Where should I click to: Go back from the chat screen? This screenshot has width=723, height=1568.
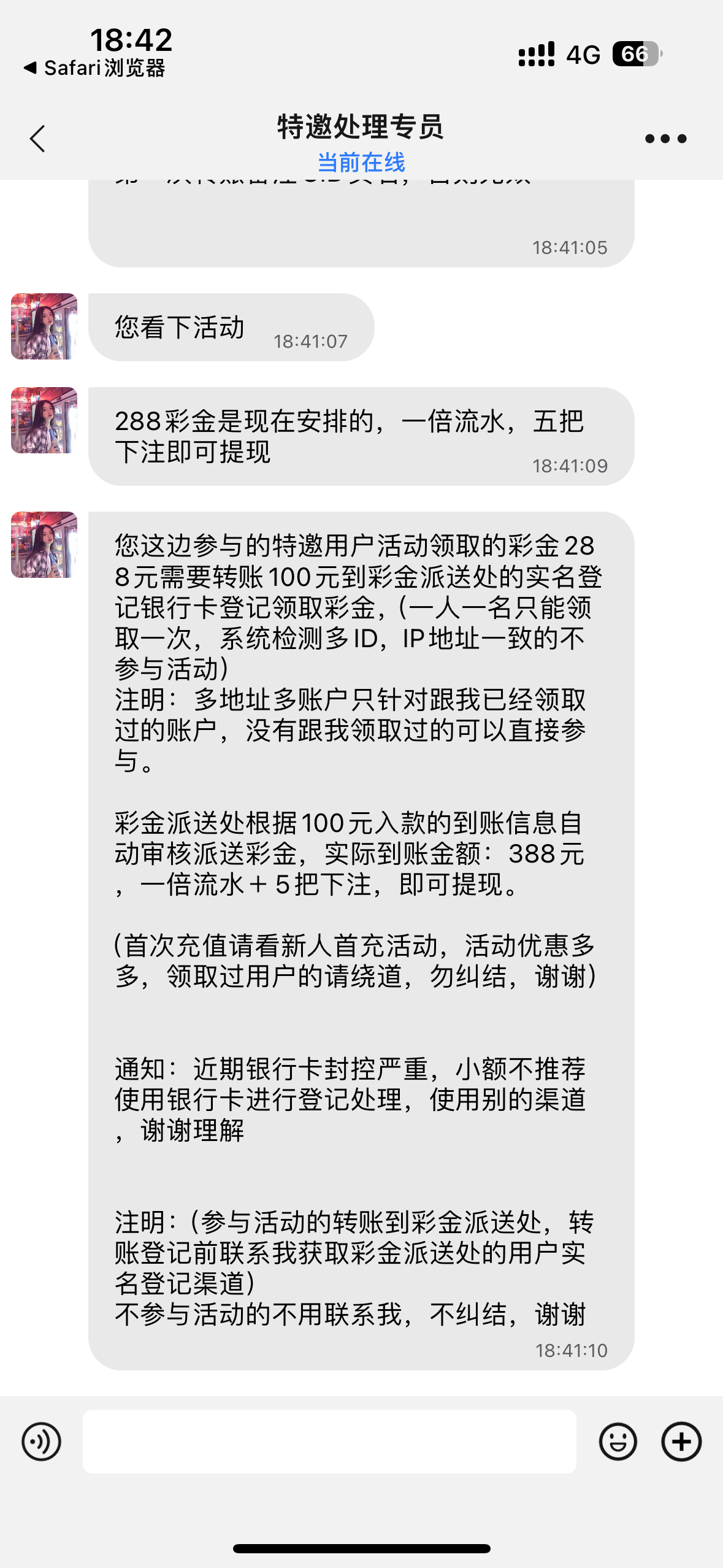pos(38,139)
